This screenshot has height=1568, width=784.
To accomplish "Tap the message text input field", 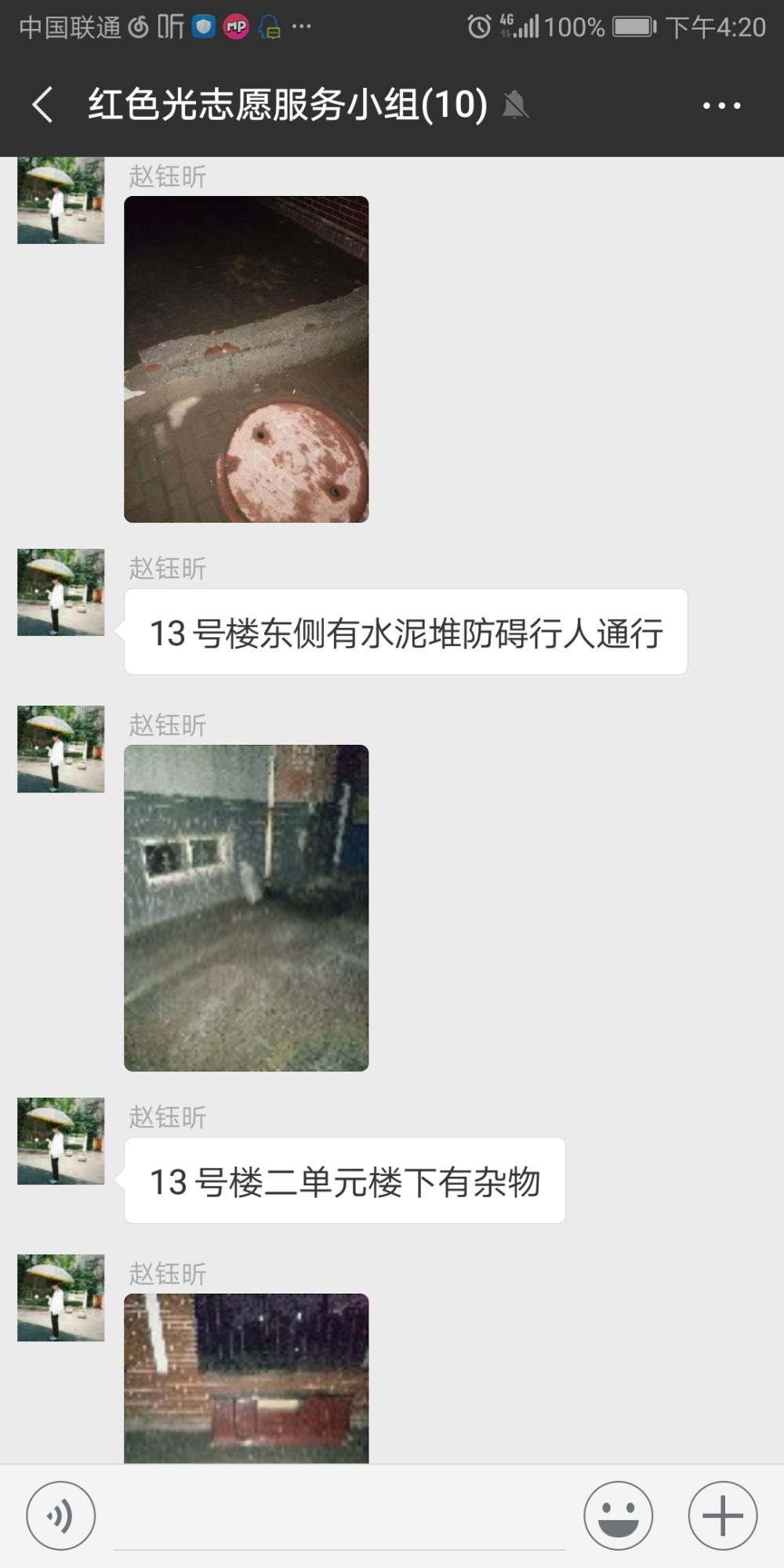I will [x=339, y=1517].
